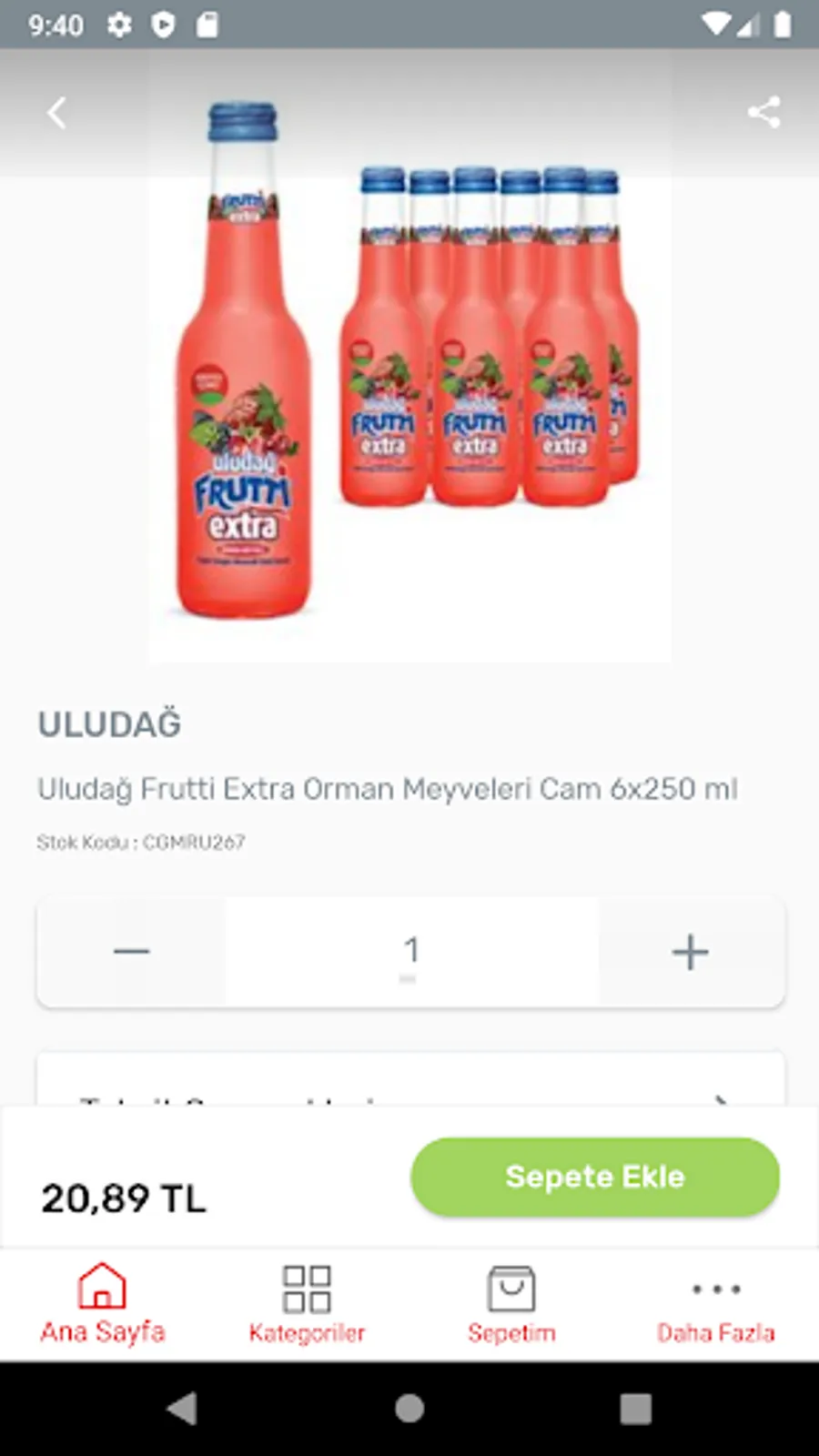Go back using the top arrow

coord(56,113)
